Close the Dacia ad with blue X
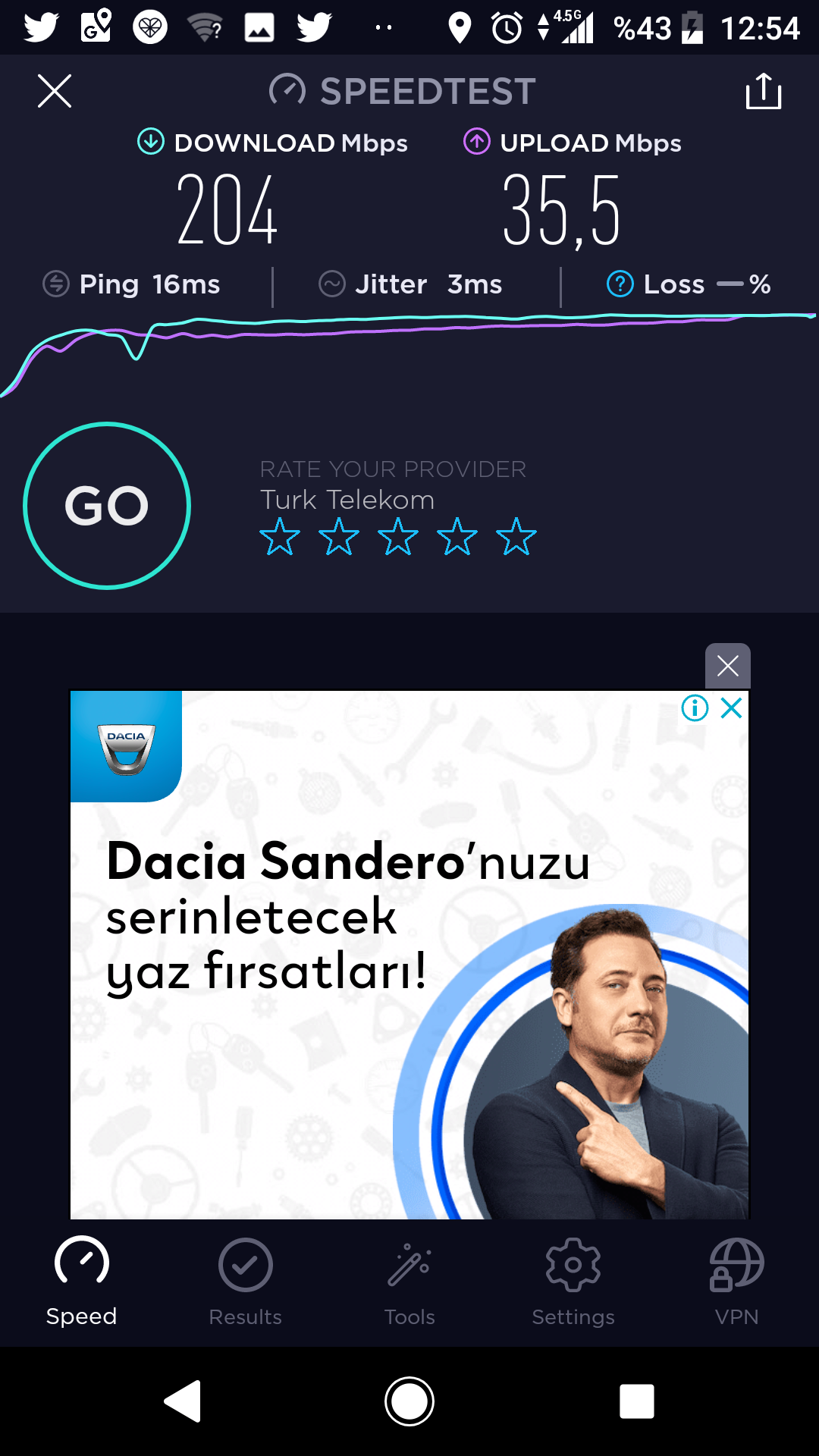This screenshot has width=819, height=1456. coord(732,708)
